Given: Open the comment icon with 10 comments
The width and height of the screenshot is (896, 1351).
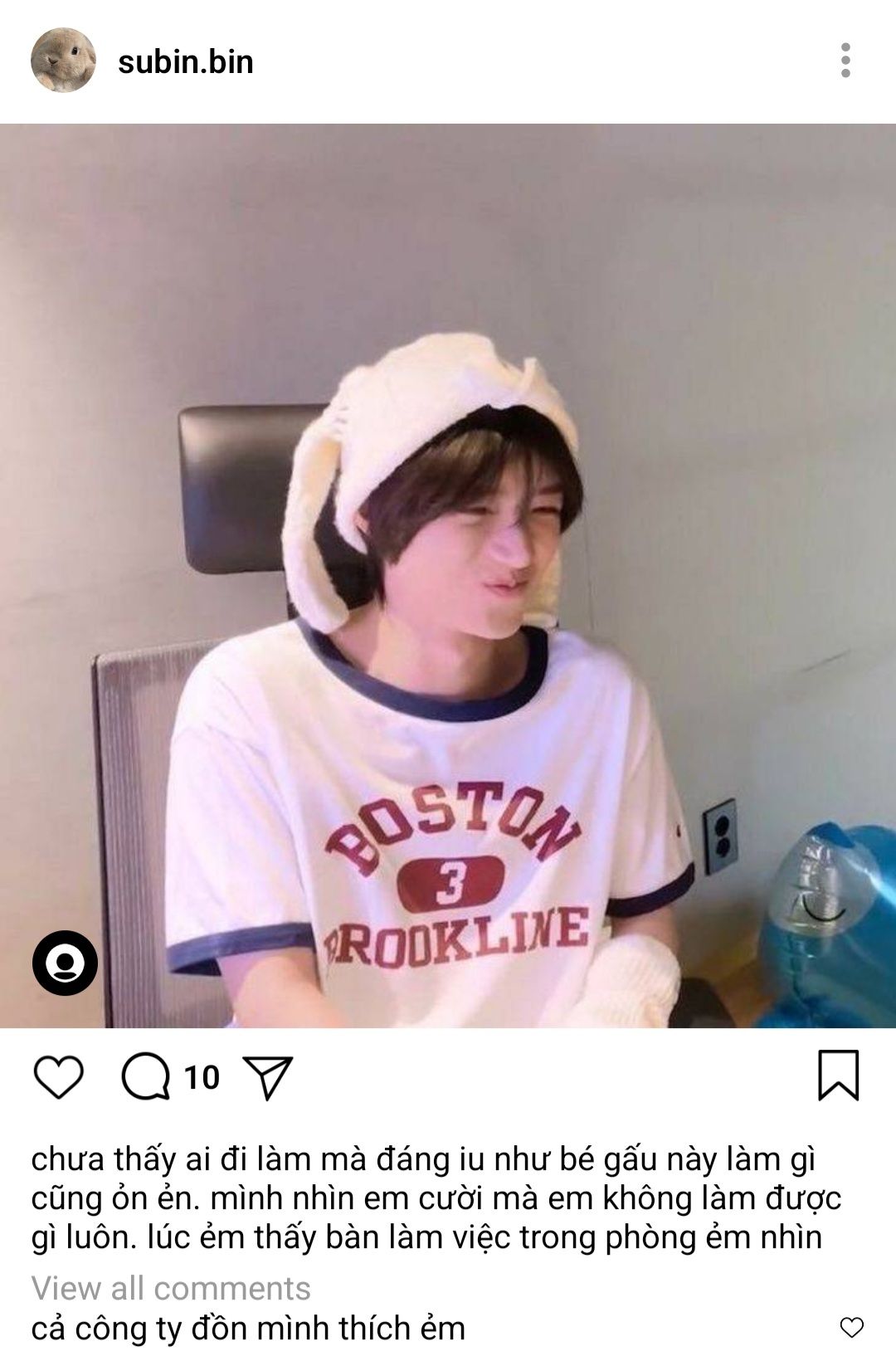Looking at the screenshot, I should point(146,1077).
